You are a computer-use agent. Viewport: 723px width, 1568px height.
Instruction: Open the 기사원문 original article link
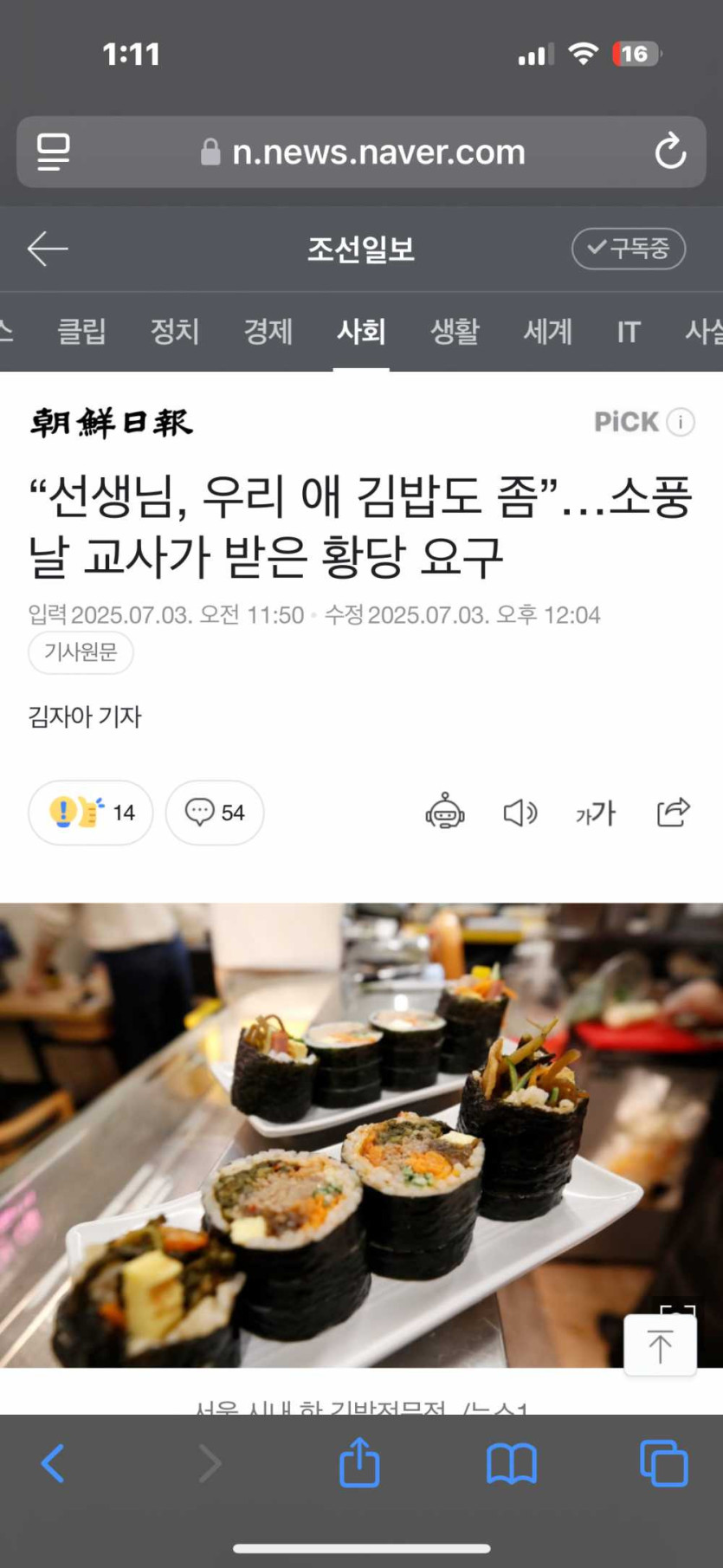[81, 652]
